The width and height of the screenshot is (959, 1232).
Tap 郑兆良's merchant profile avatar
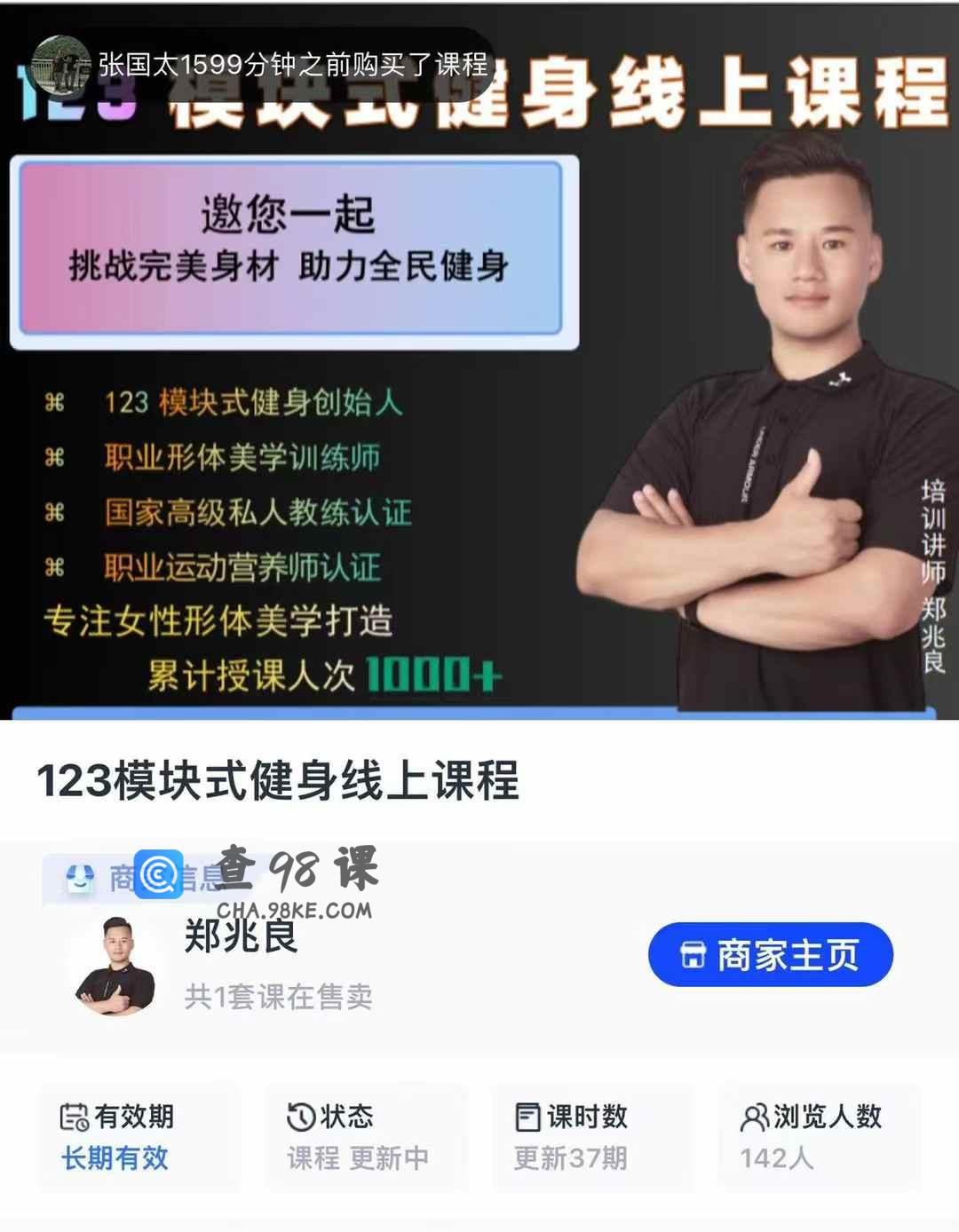coord(115,966)
